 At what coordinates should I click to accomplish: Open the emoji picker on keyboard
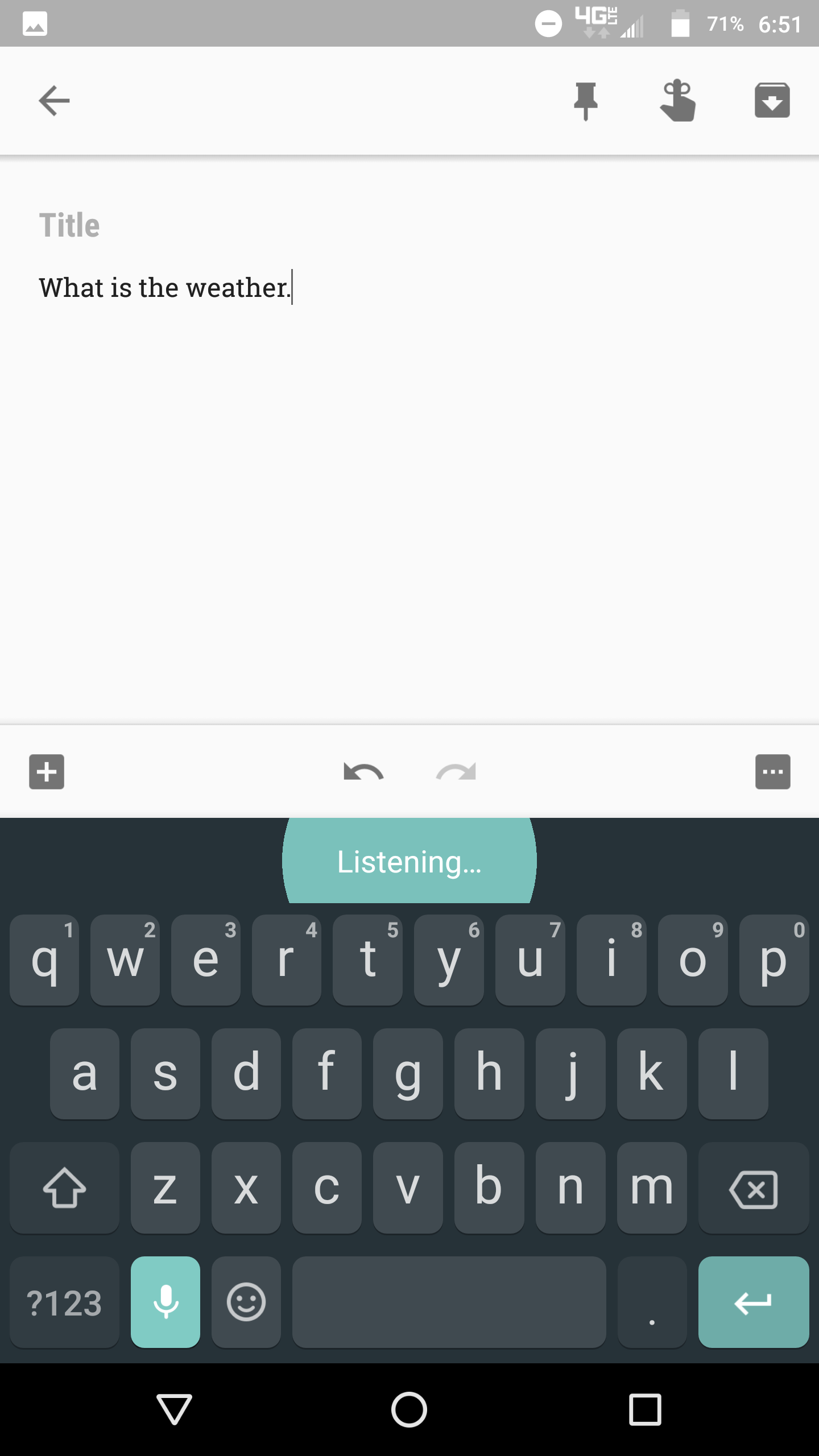pyautogui.click(x=246, y=1302)
